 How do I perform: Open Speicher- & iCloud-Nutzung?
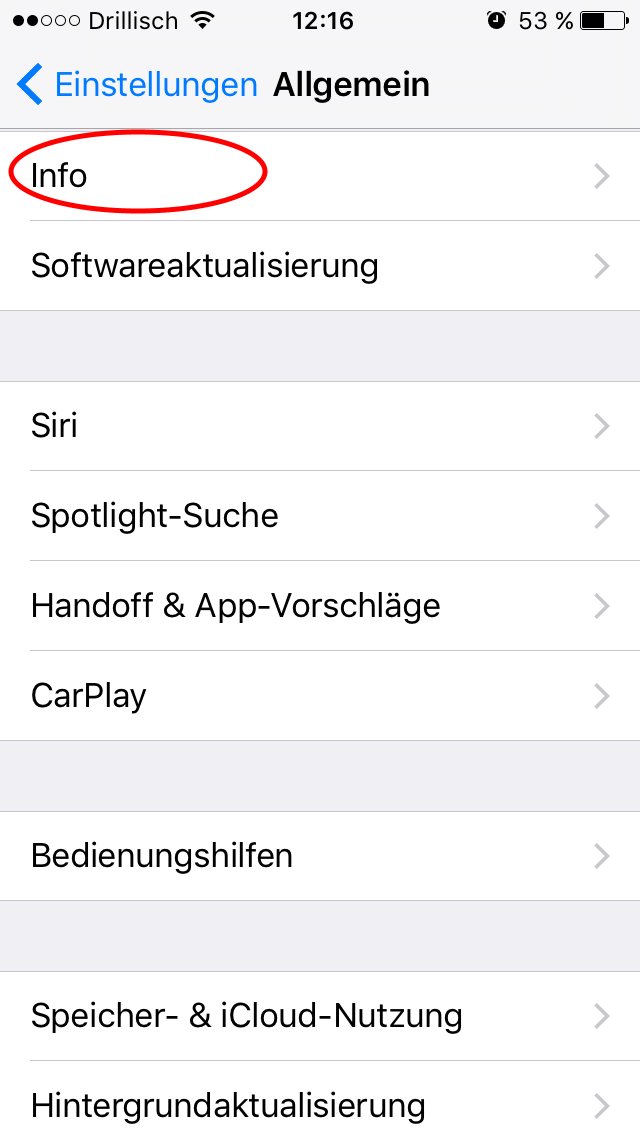(320, 1016)
